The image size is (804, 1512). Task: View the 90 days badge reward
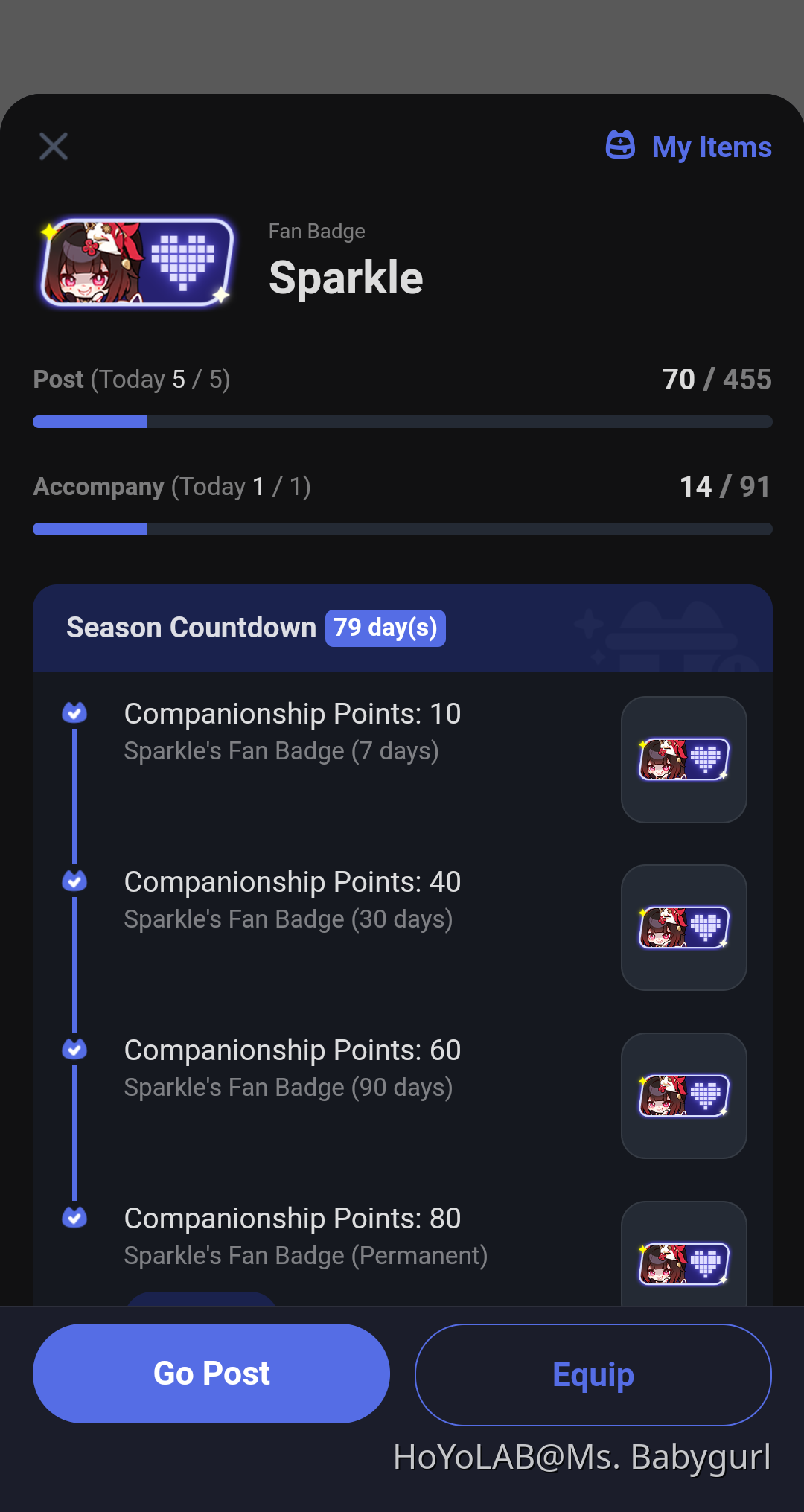pos(683,1096)
